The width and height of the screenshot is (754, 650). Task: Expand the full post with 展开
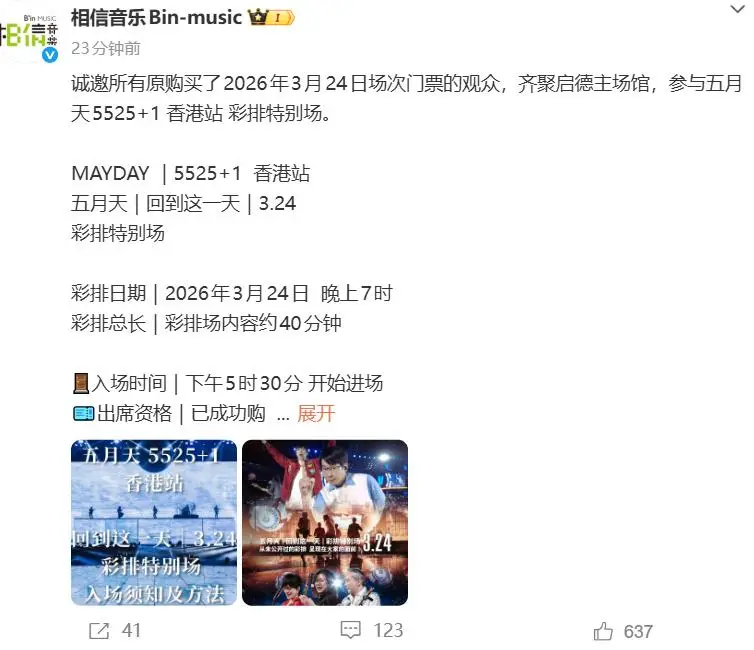click(x=316, y=413)
